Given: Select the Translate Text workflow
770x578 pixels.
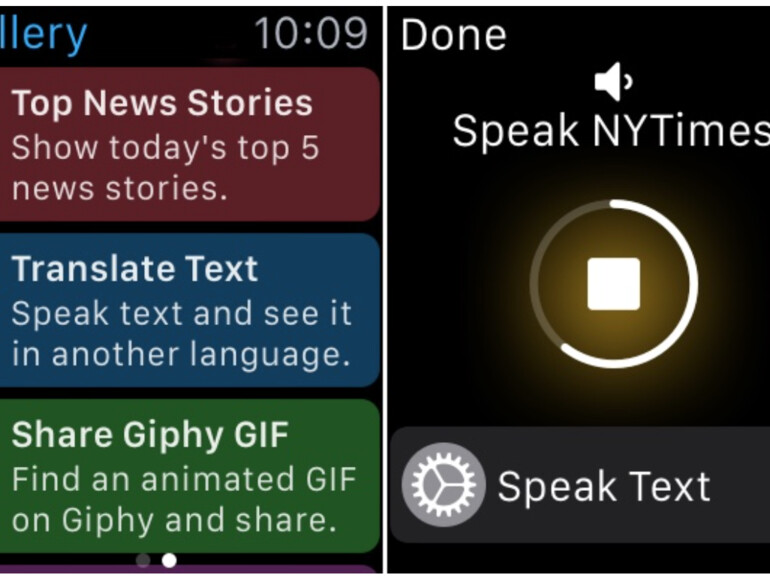Looking at the screenshot, I should pos(188,310).
